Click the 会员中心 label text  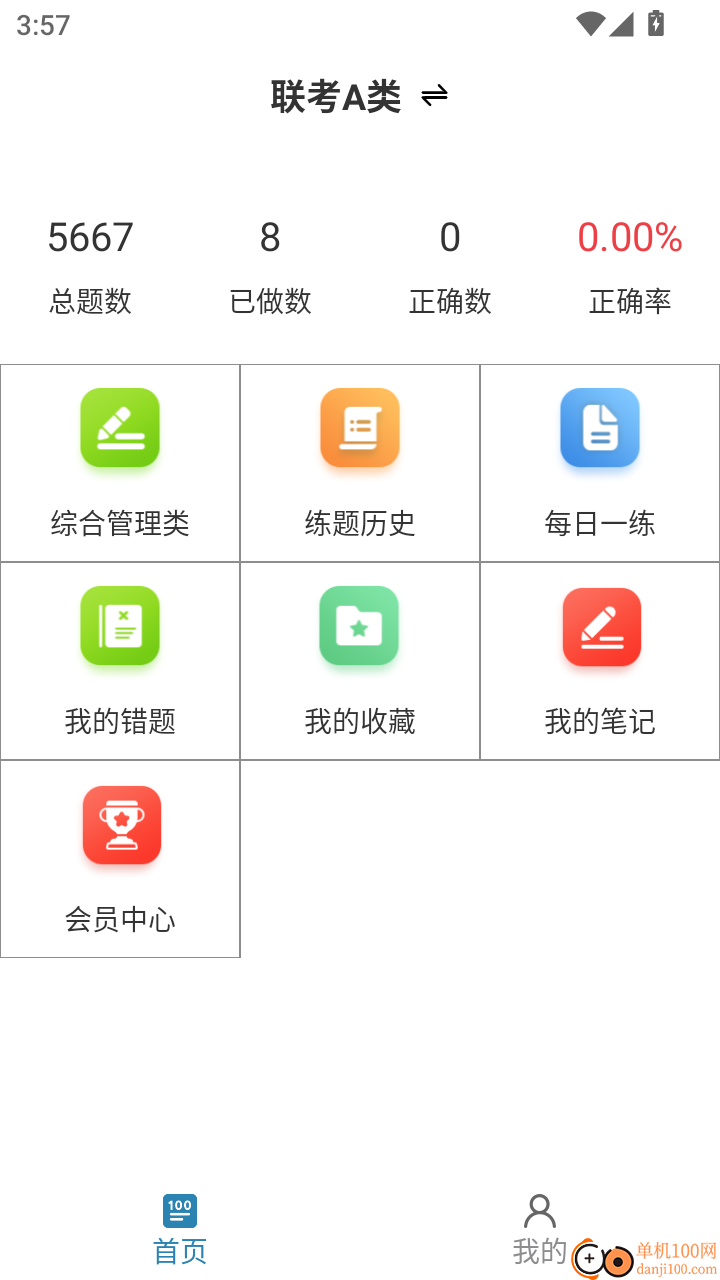[120, 920]
